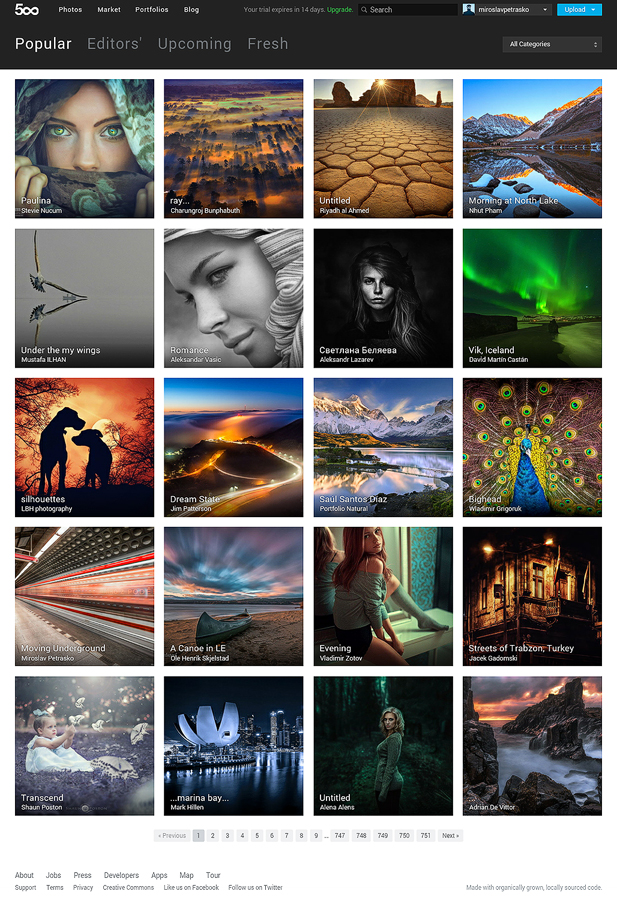Go to page 2 of the results

point(213,836)
